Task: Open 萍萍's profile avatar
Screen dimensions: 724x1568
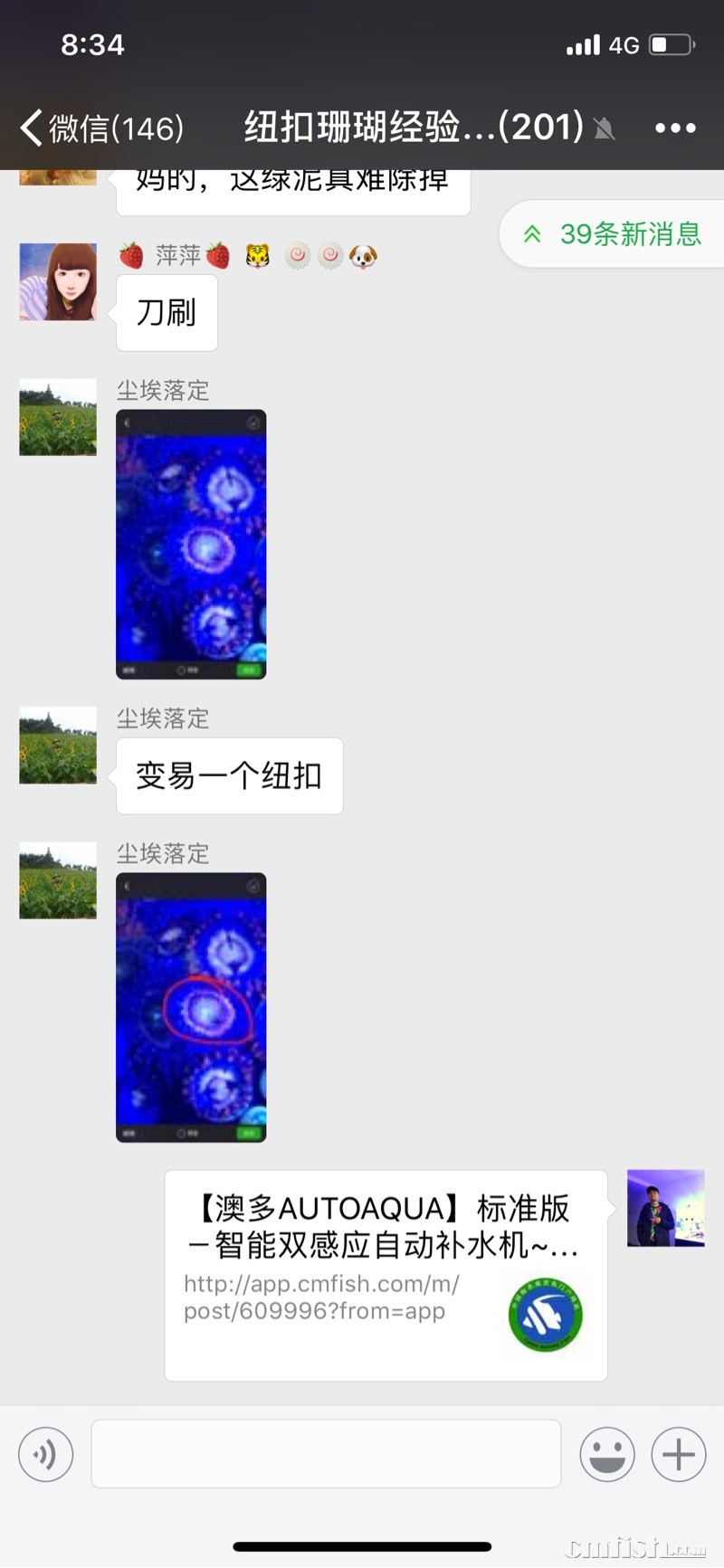Action: point(58,281)
